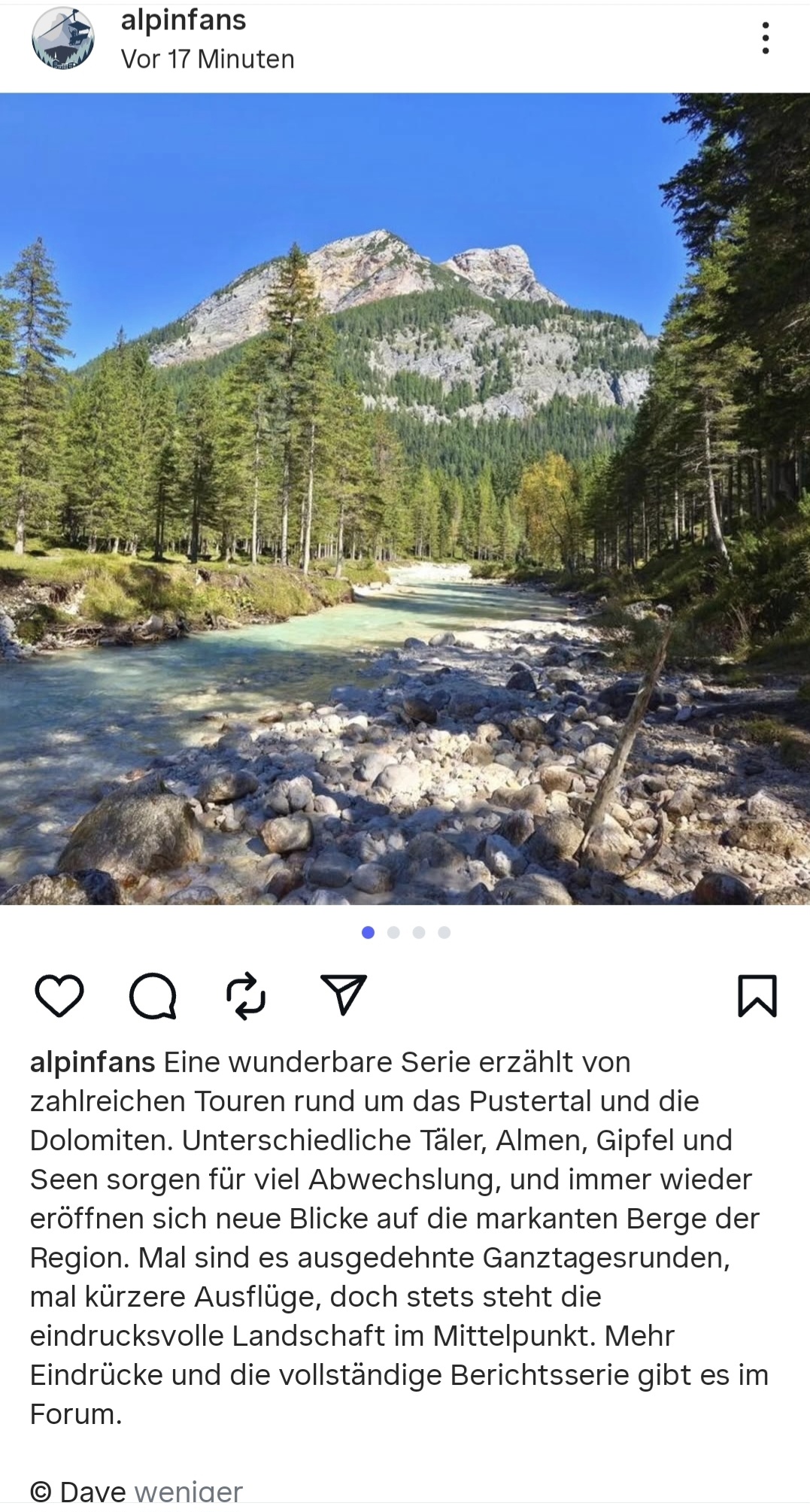Open comments on this post
Viewport: 810px width, 1512px height.
click(153, 995)
